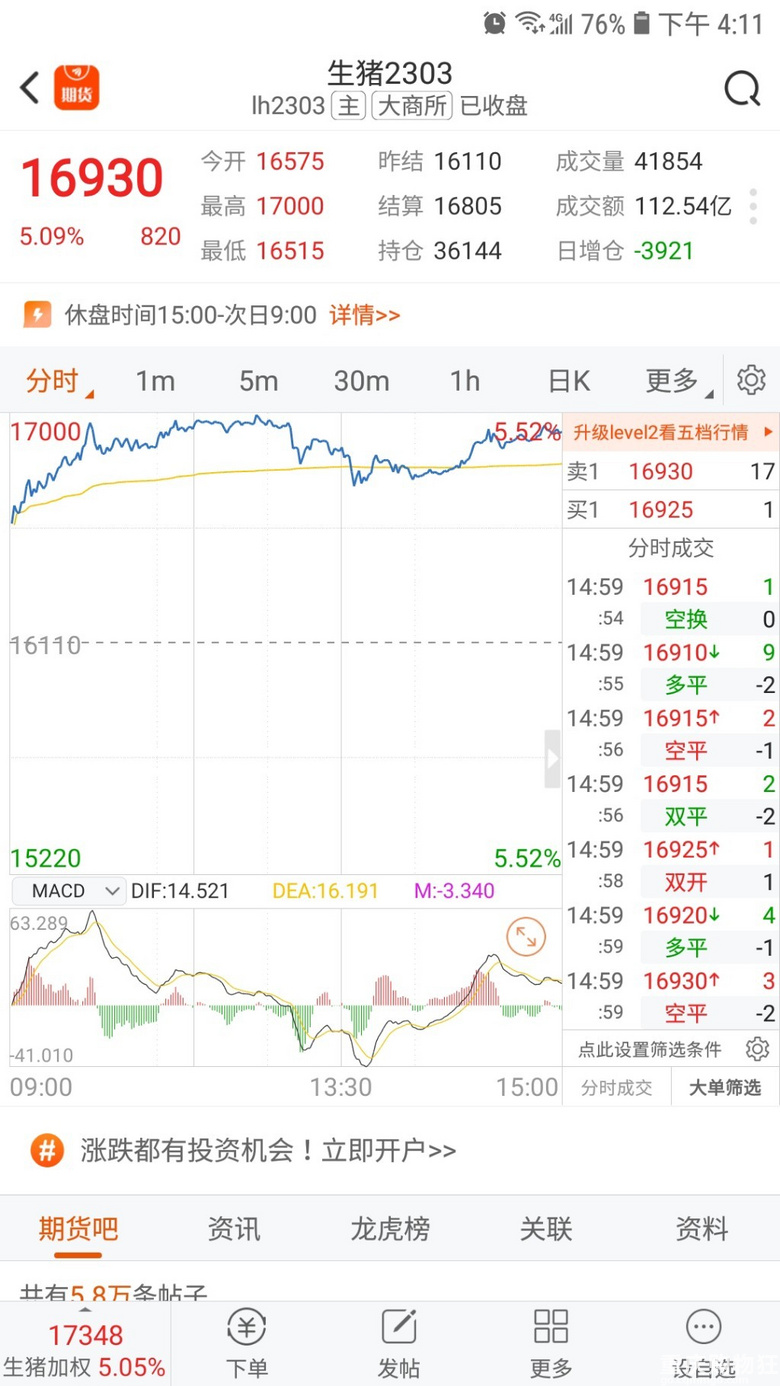This screenshot has height=1386, width=780.
Task: Tap the level2 upgrade banner
Action: tap(671, 432)
